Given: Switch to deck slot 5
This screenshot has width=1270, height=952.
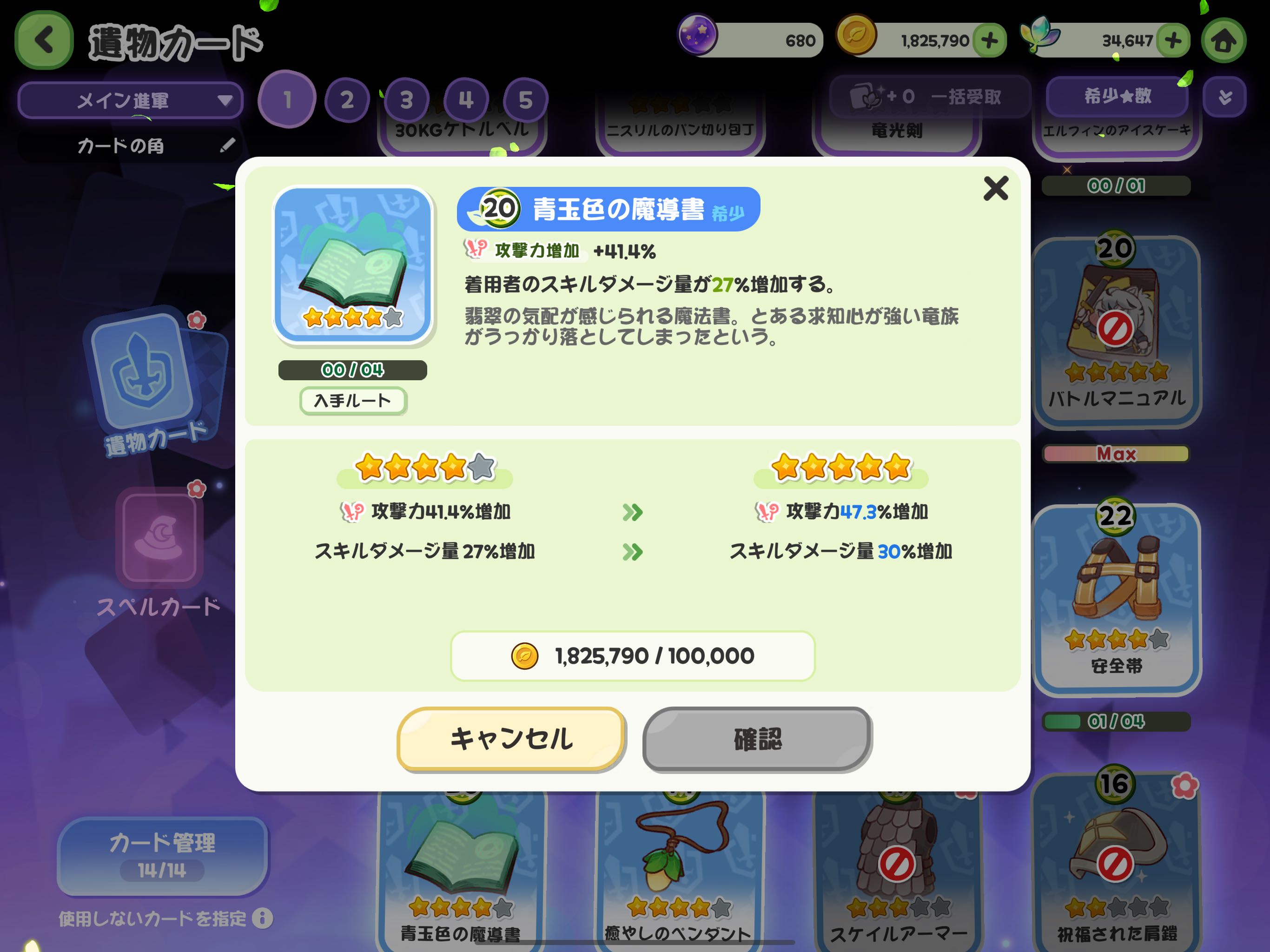Looking at the screenshot, I should pos(525,100).
